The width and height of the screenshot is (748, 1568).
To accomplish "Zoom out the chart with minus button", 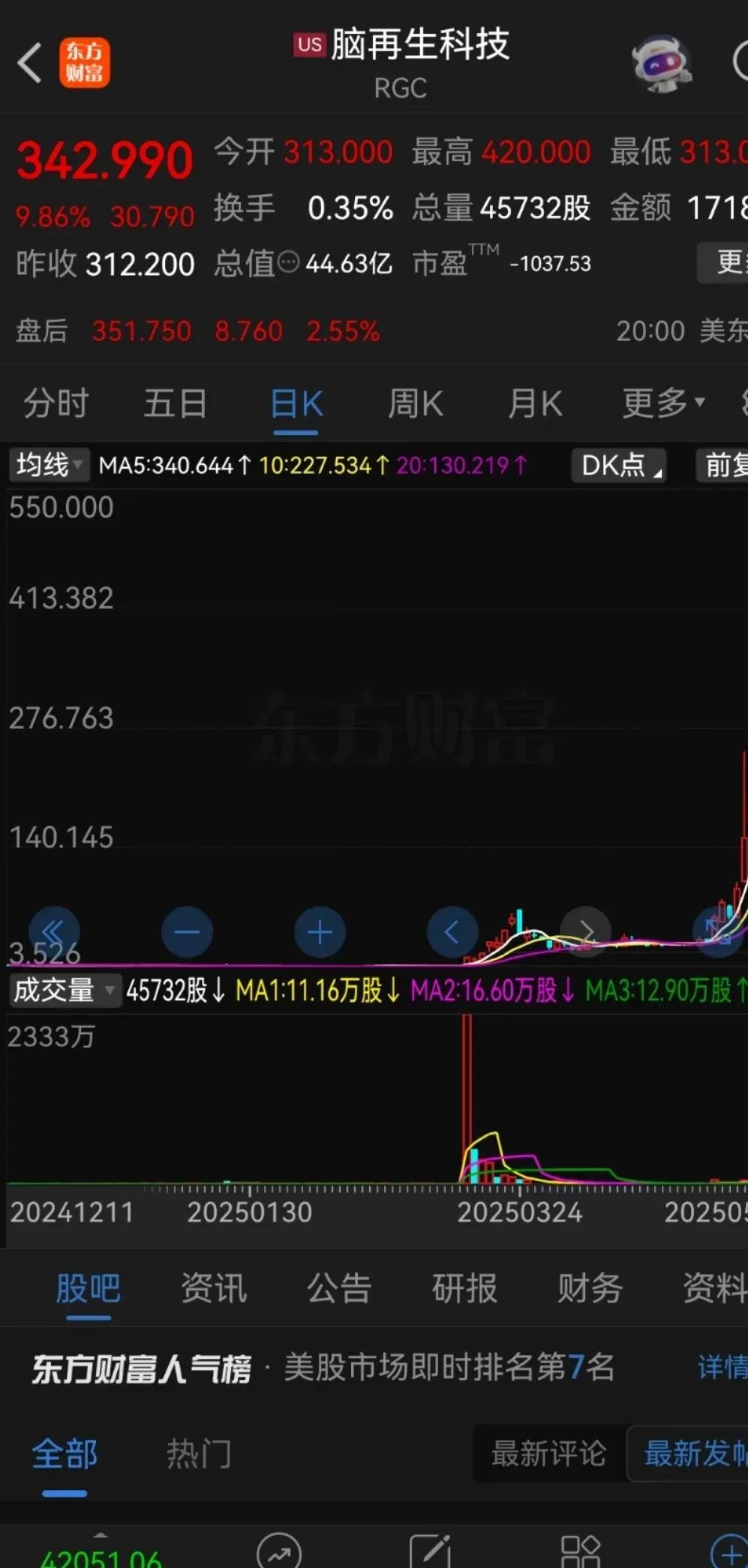I will [187, 932].
